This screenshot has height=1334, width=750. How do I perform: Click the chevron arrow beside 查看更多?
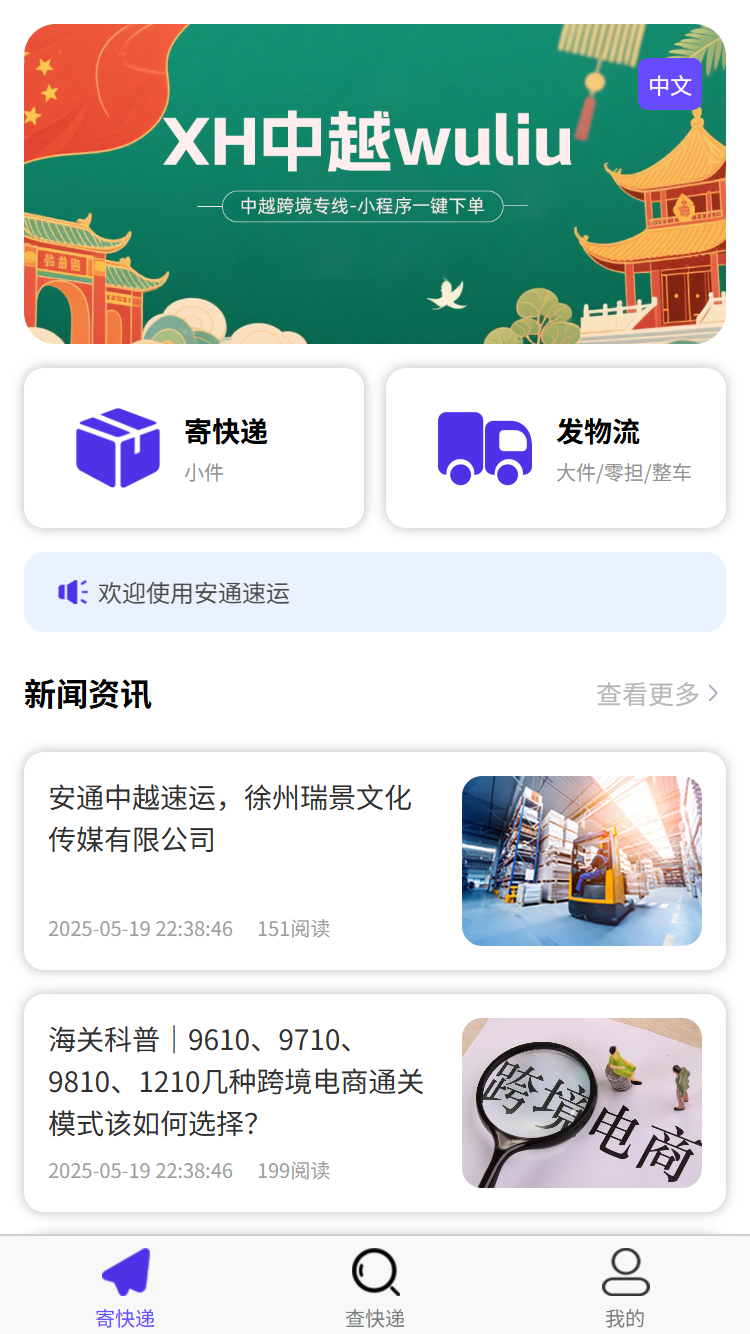click(712, 691)
